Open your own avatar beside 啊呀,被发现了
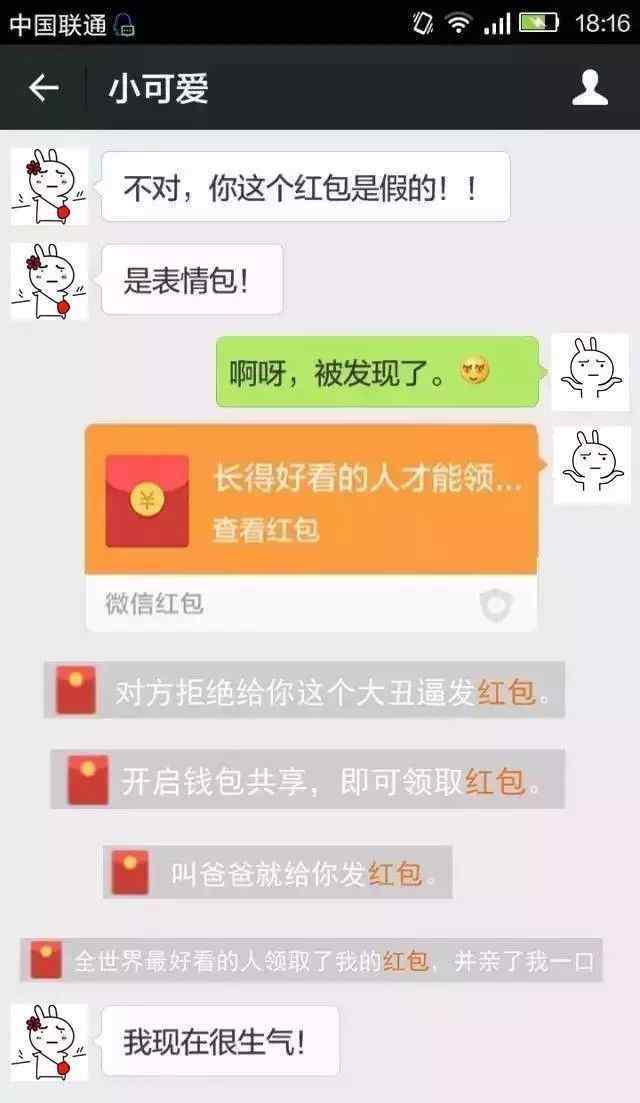 coord(590,372)
